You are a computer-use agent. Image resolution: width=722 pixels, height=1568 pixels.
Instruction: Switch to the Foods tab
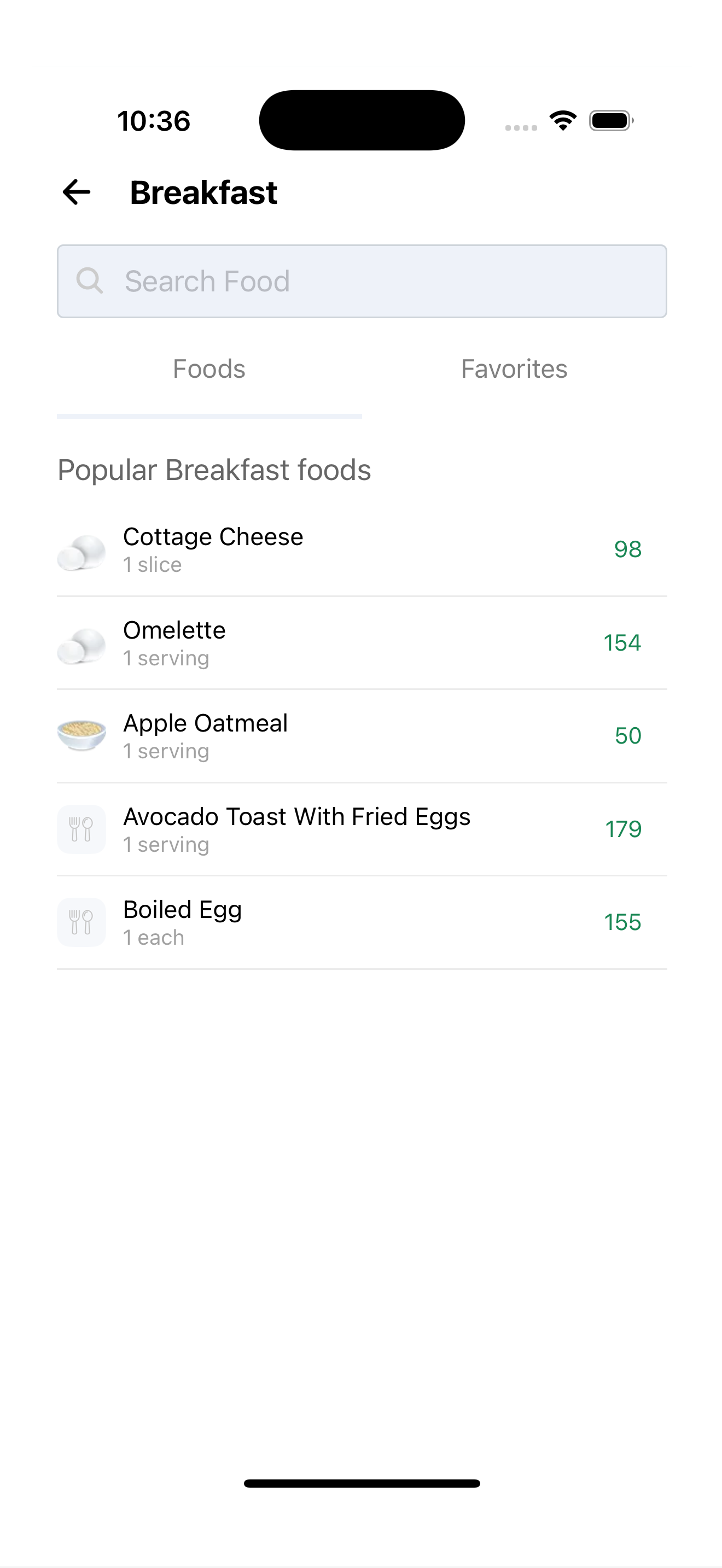pyautogui.click(x=209, y=369)
